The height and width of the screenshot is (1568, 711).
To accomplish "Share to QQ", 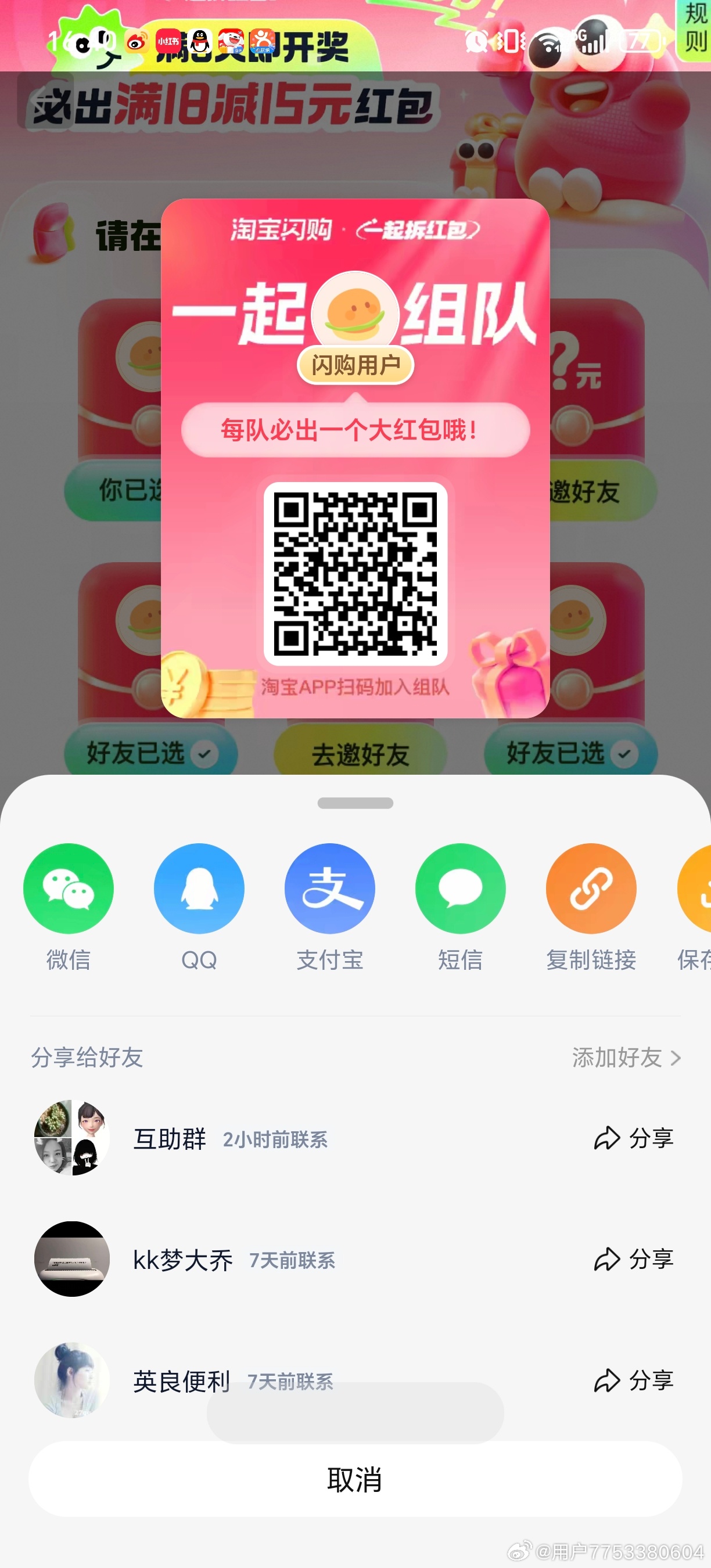I will [x=199, y=888].
